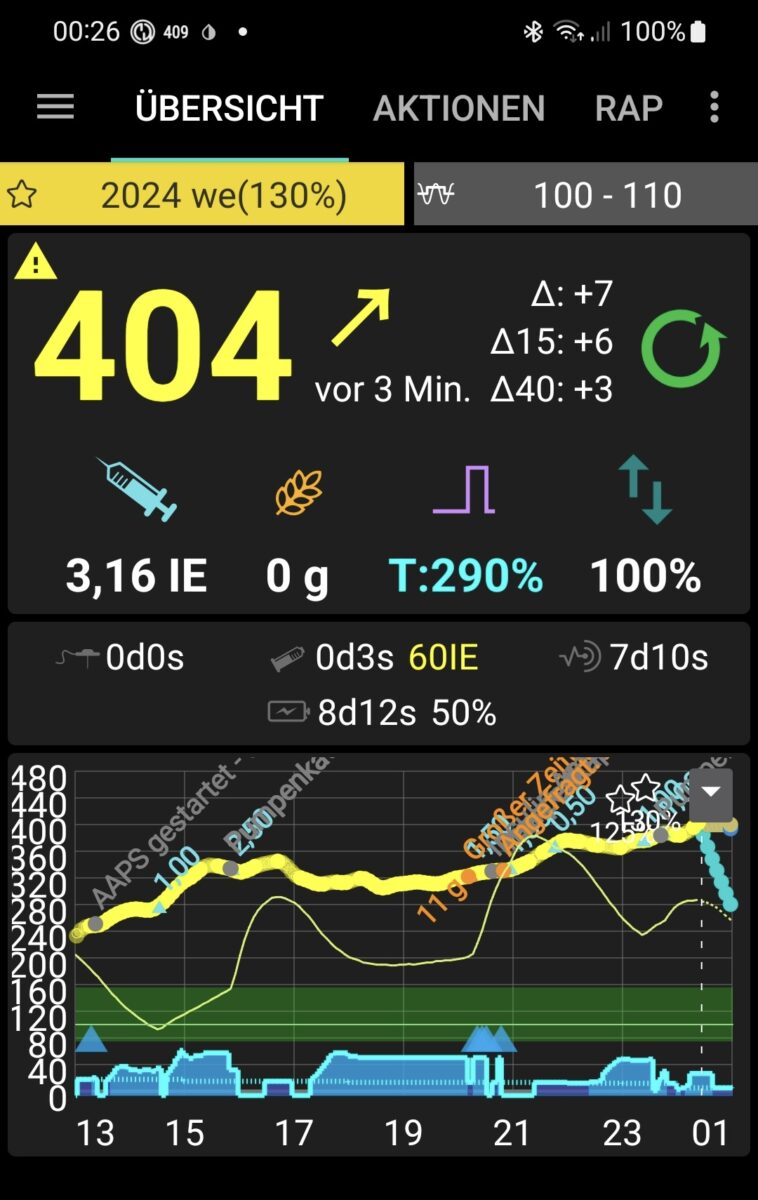The height and width of the screenshot is (1200, 758).
Task: Tap the pump battery icon showing 50%
Action: click(289, 713)
